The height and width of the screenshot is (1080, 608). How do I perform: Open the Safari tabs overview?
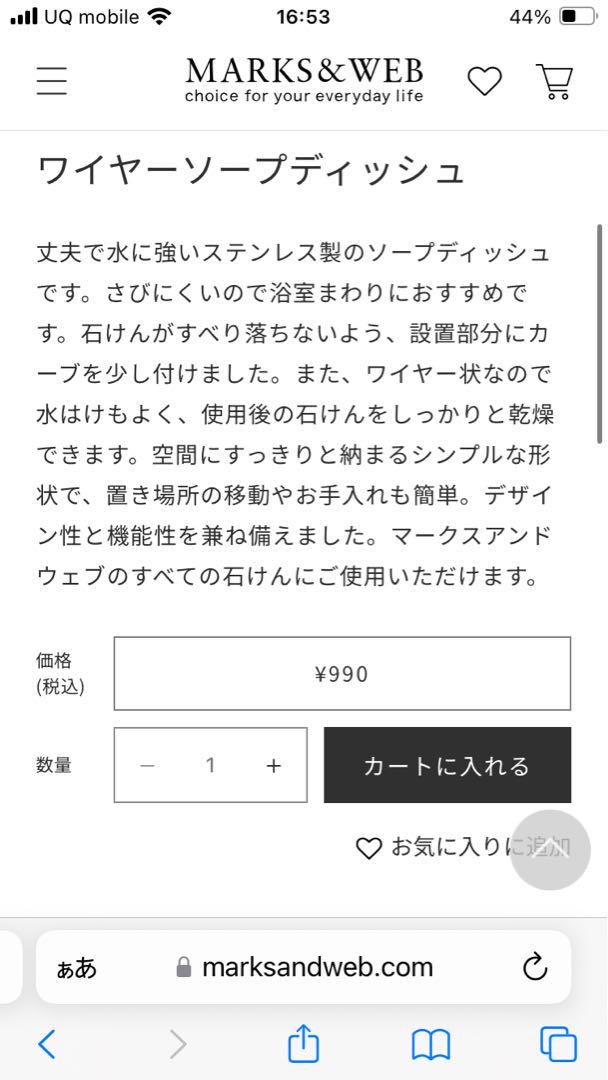click(558, 1044)
